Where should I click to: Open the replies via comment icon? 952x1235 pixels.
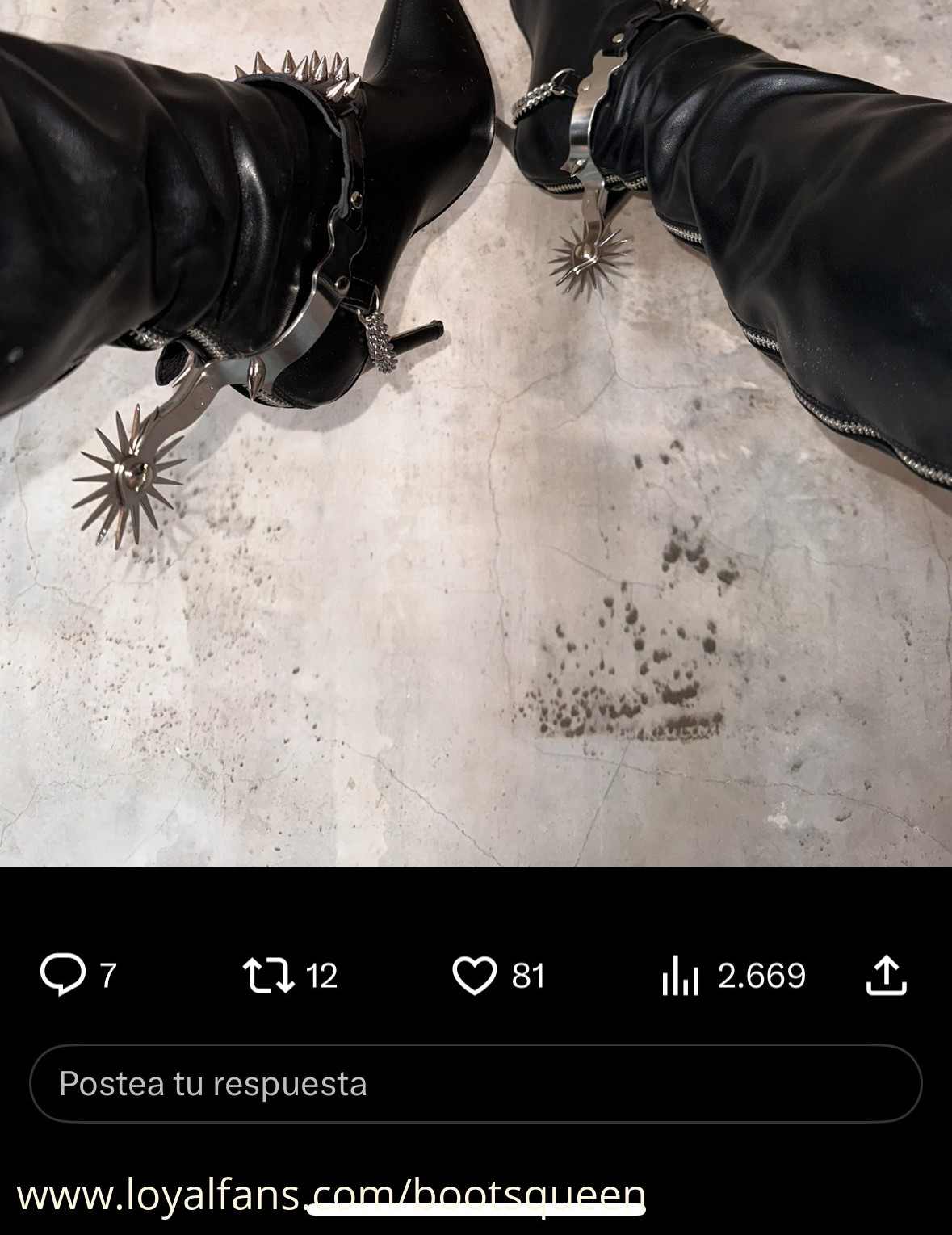tap(62, 975)
